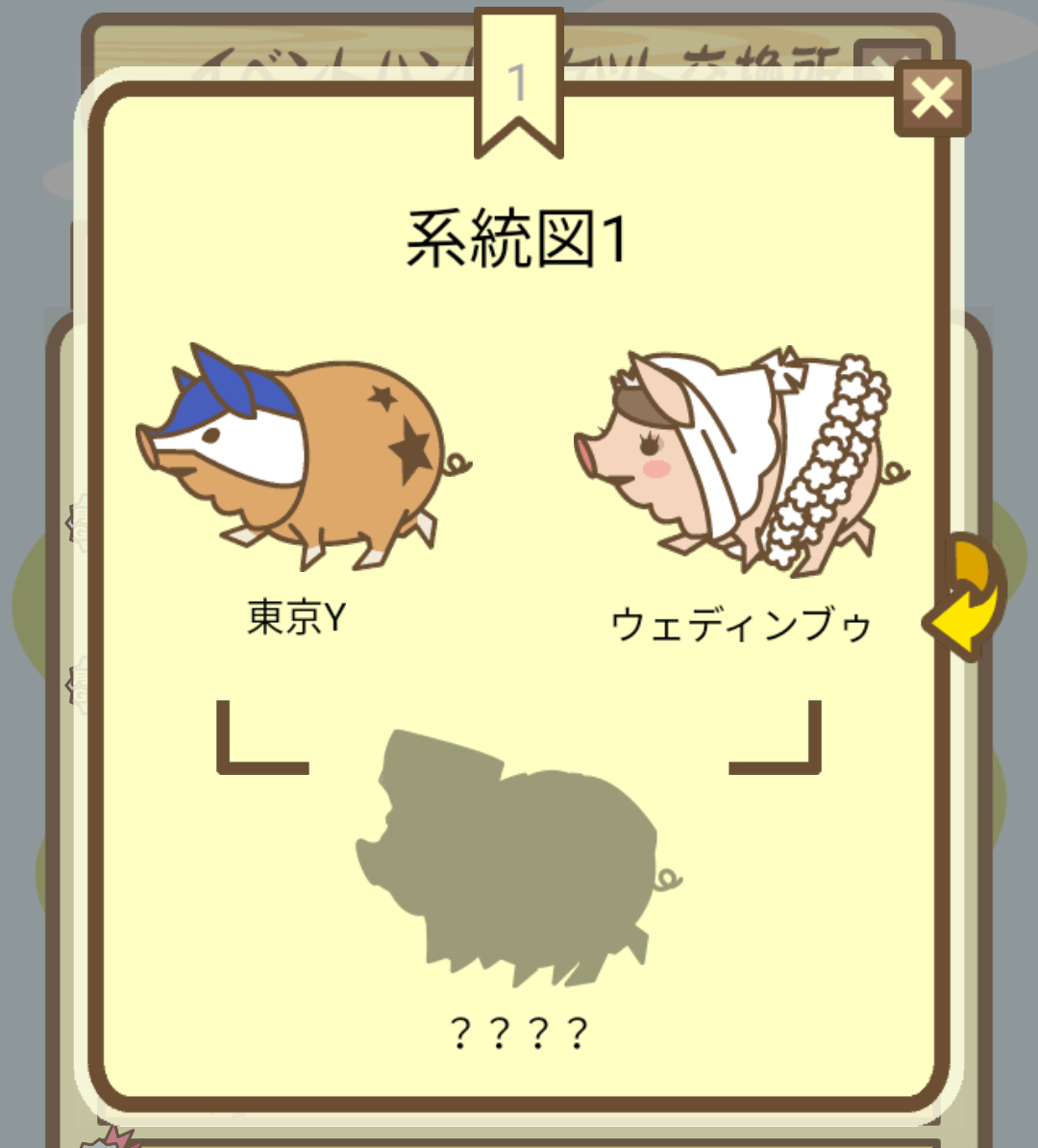
Task: Tap the yellow flip arrow icon
Action: (966, 598)
